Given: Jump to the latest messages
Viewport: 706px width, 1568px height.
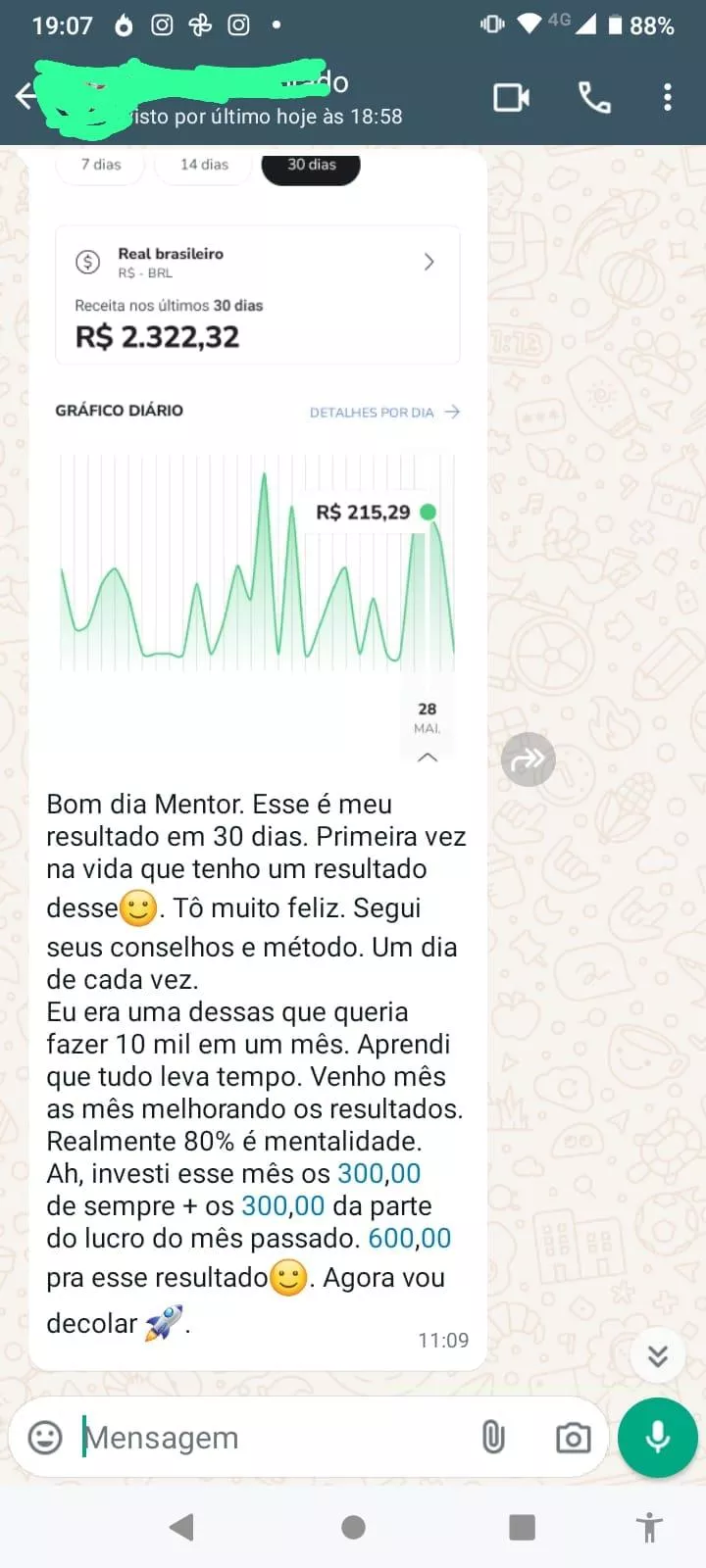Looking at the screenshot, I should (657, 1355).
